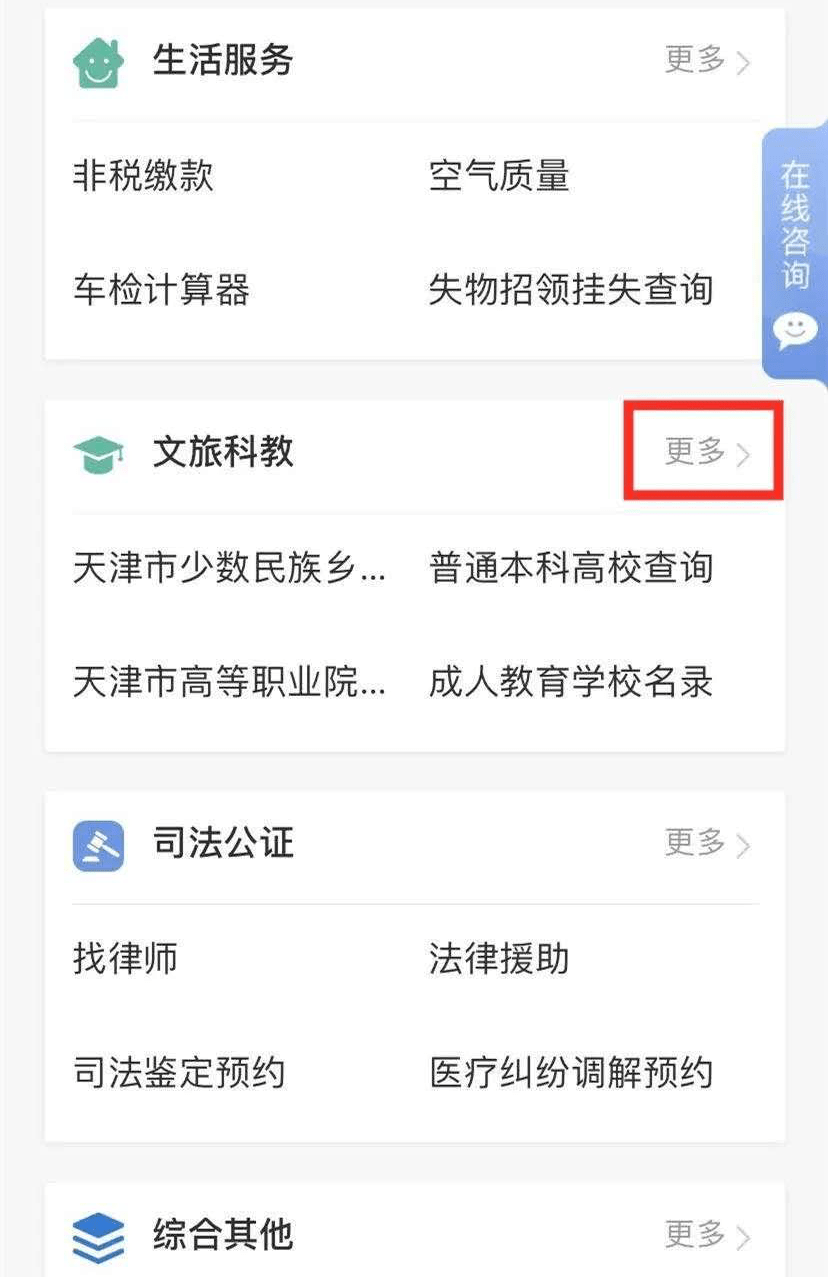Select 找律师 service
The height and width of the screenshot is (1279, 830).
tap(125, 959)
